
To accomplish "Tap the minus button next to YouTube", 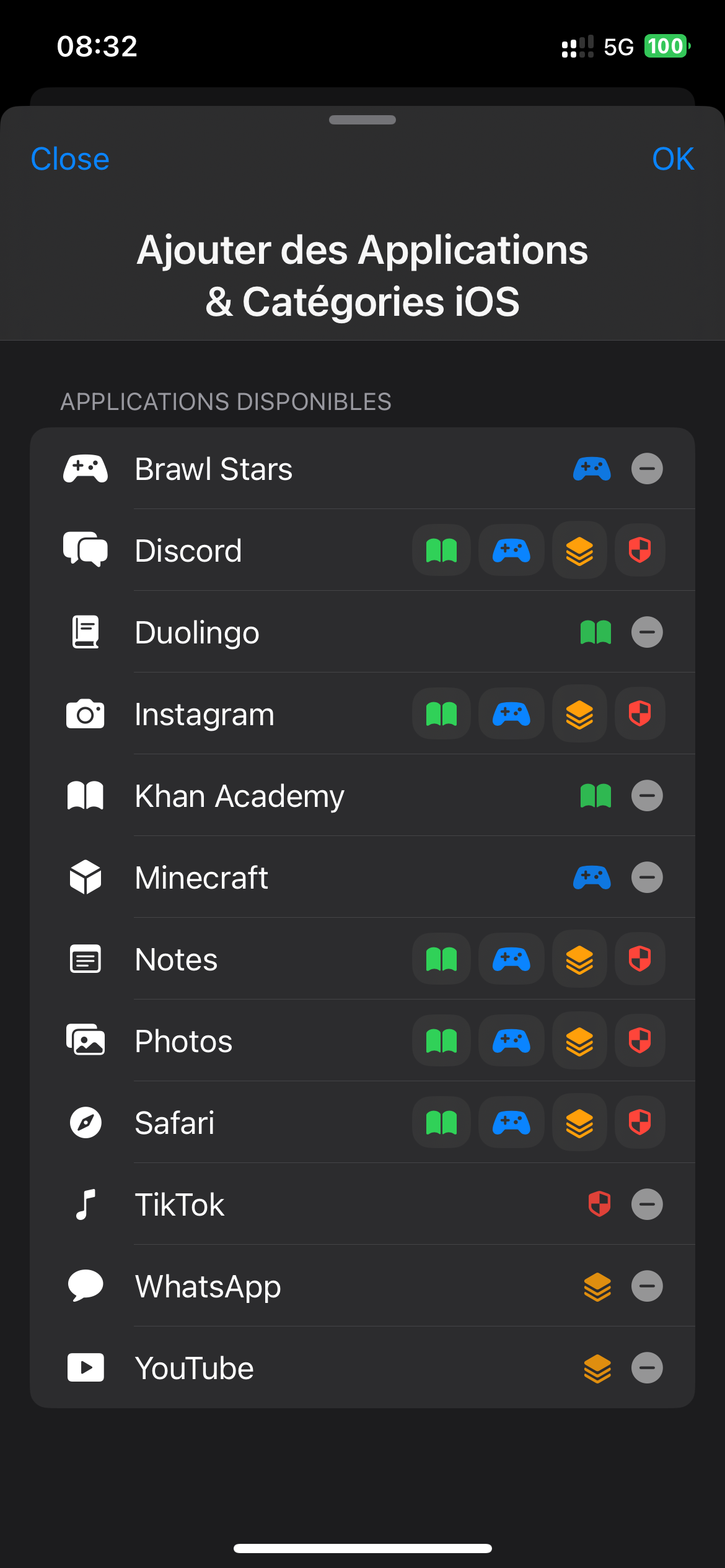I will tap(647, 1367).
